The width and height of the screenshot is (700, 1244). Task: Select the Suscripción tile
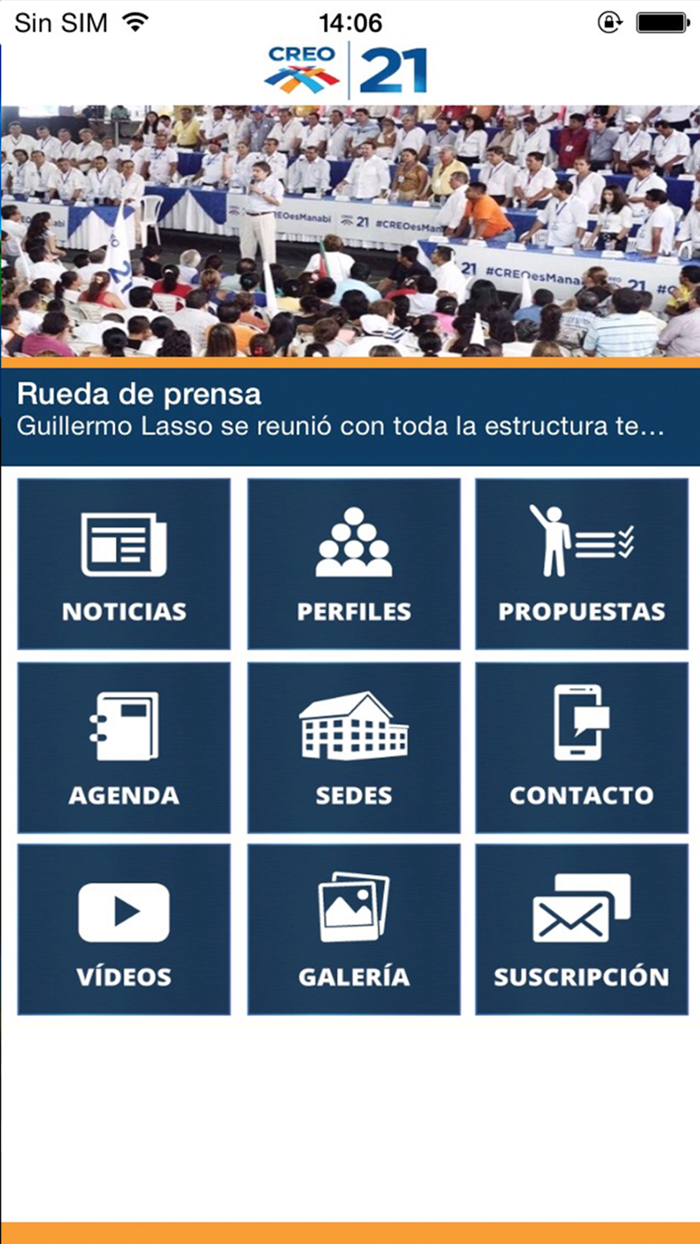tap(581, 930)
